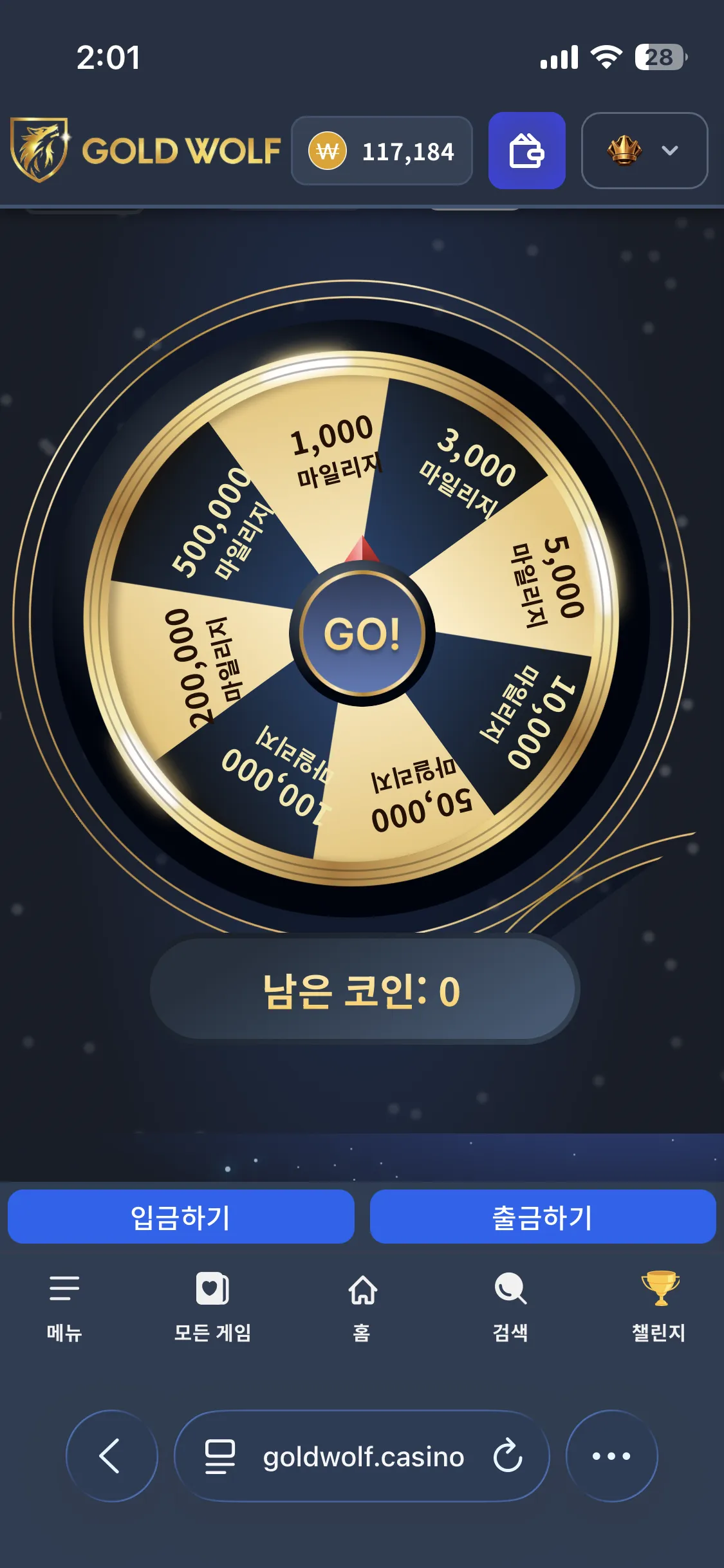Open the wallet icon button
This screenshot has height=1568, width=724.
pos(526,151)
